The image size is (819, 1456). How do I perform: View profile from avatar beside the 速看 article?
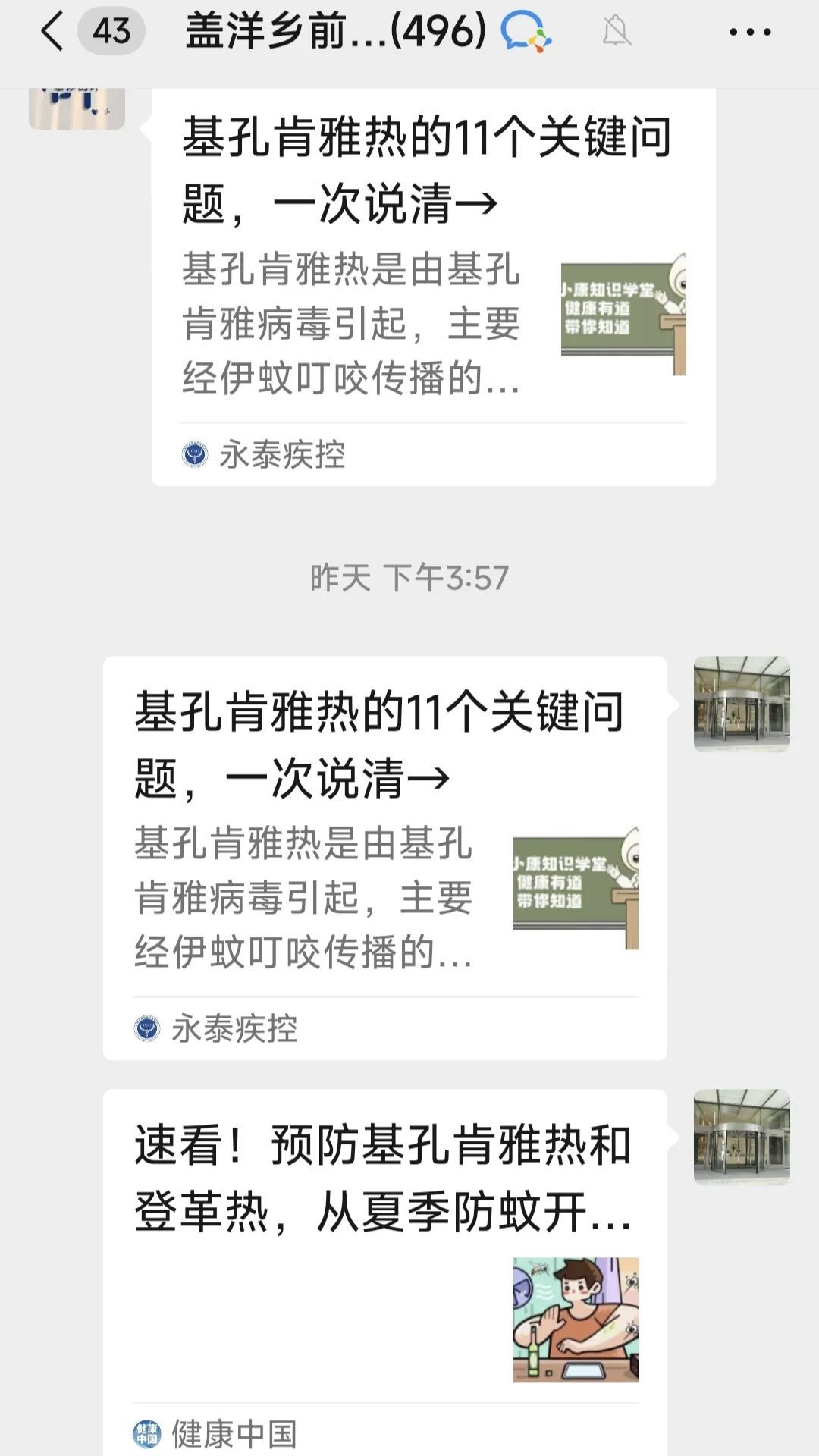[x=742, y=1137]
